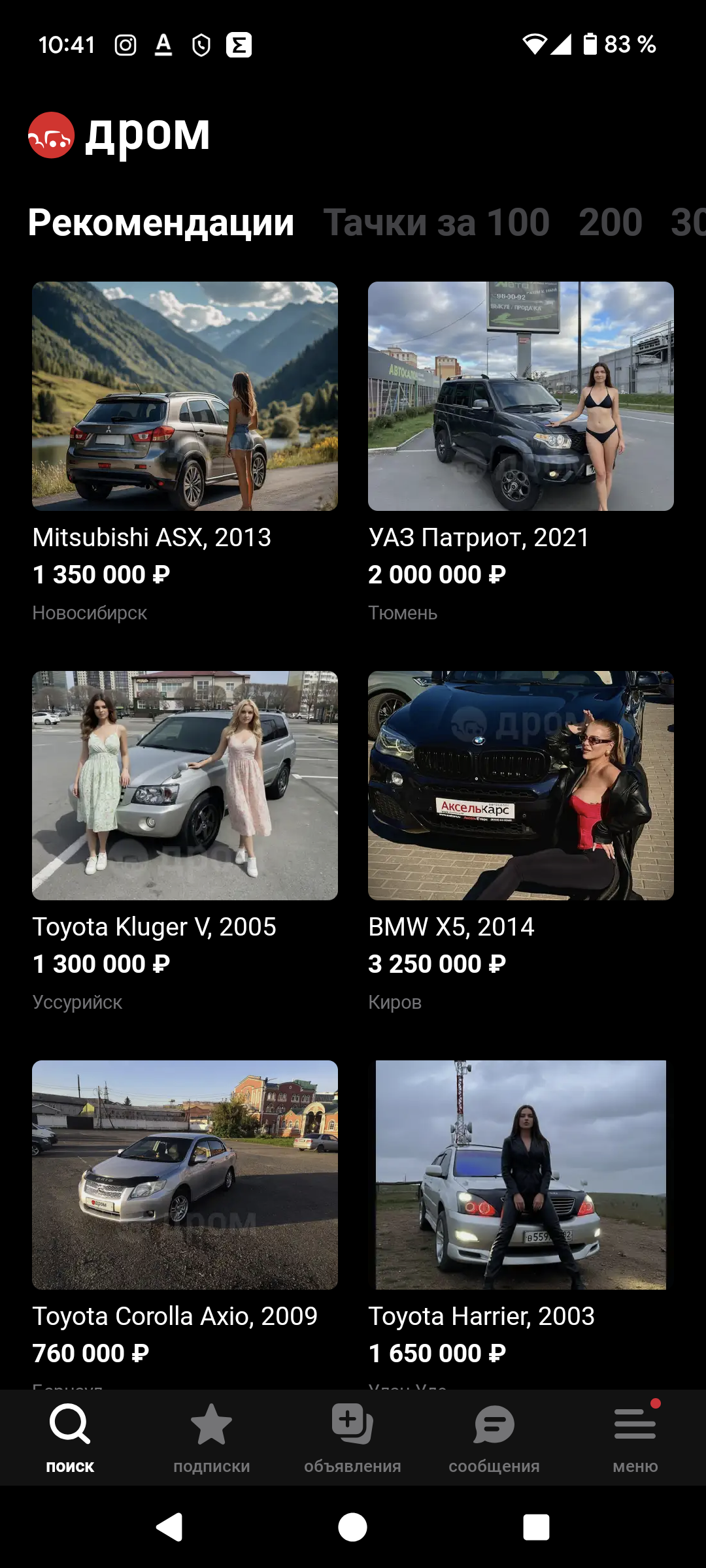Open the Toyota Harrier, 2003 listing
Image resolution: width=706 pixels, height=1568 pixels.
(x=520, y=1175)
